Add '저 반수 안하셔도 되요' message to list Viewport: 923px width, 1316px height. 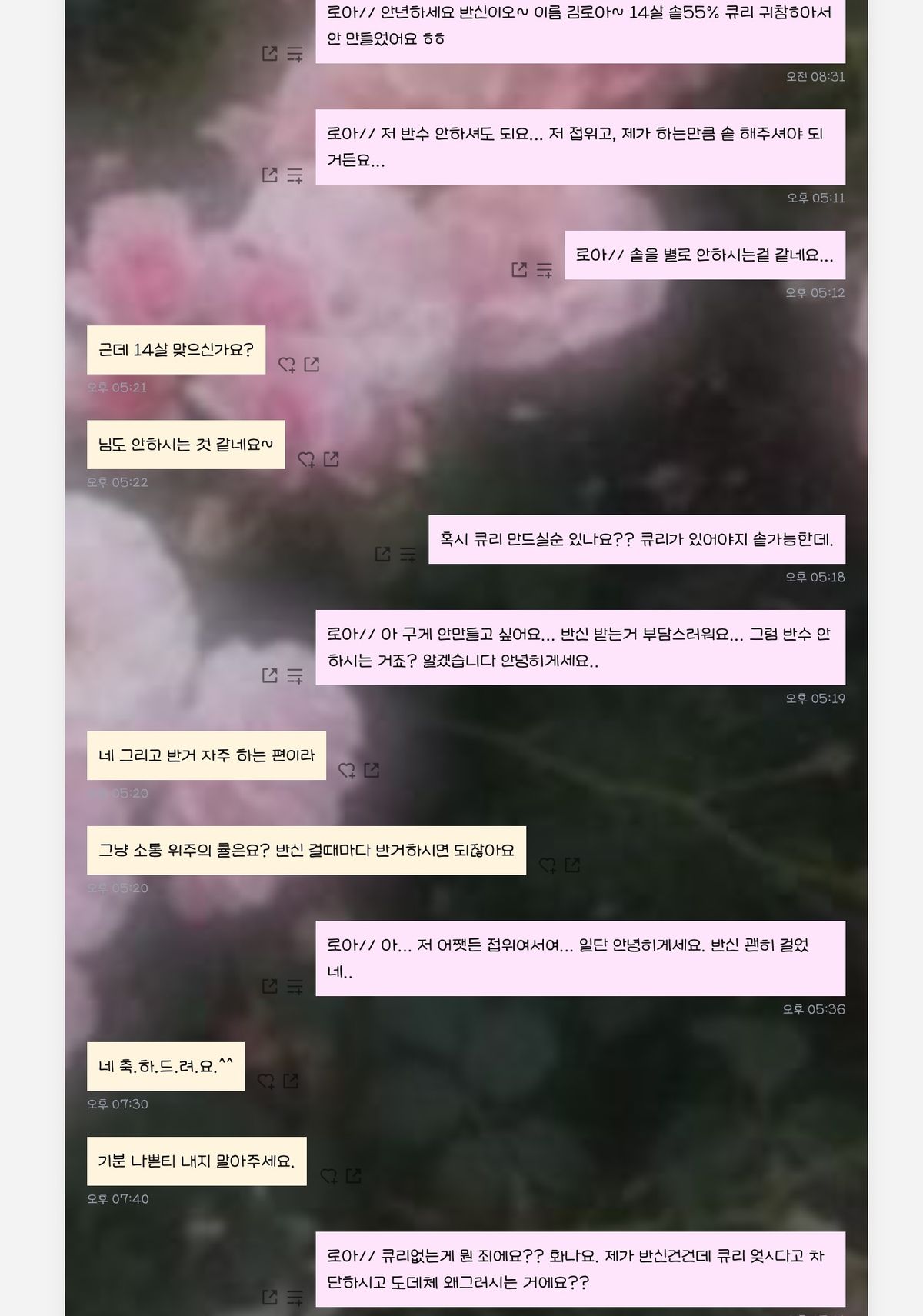point(295,175)
